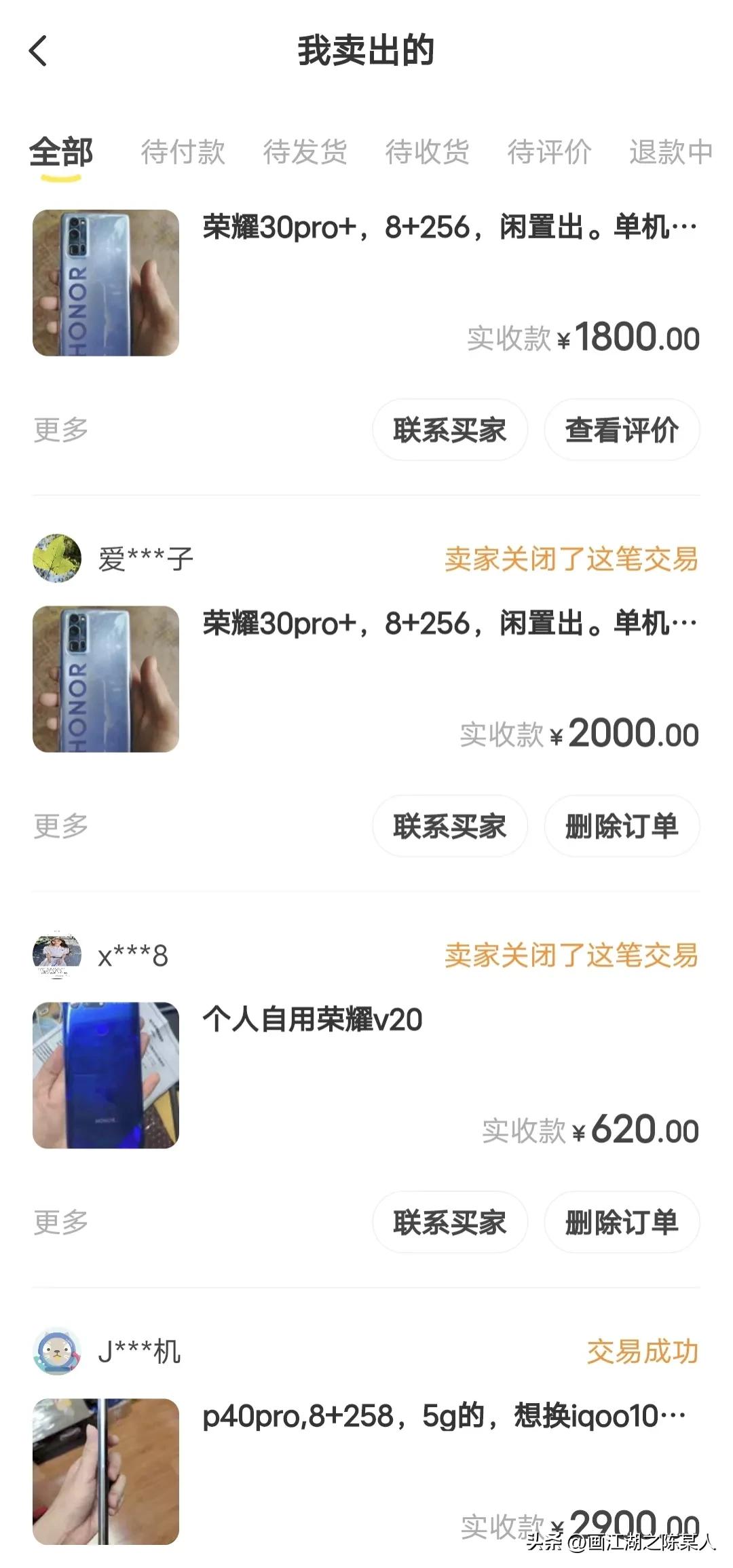The height and width of the screenshot is (1568, 733).
Task: Tap 删除订单 on the ¥620 order
Action: (622, 1222)
